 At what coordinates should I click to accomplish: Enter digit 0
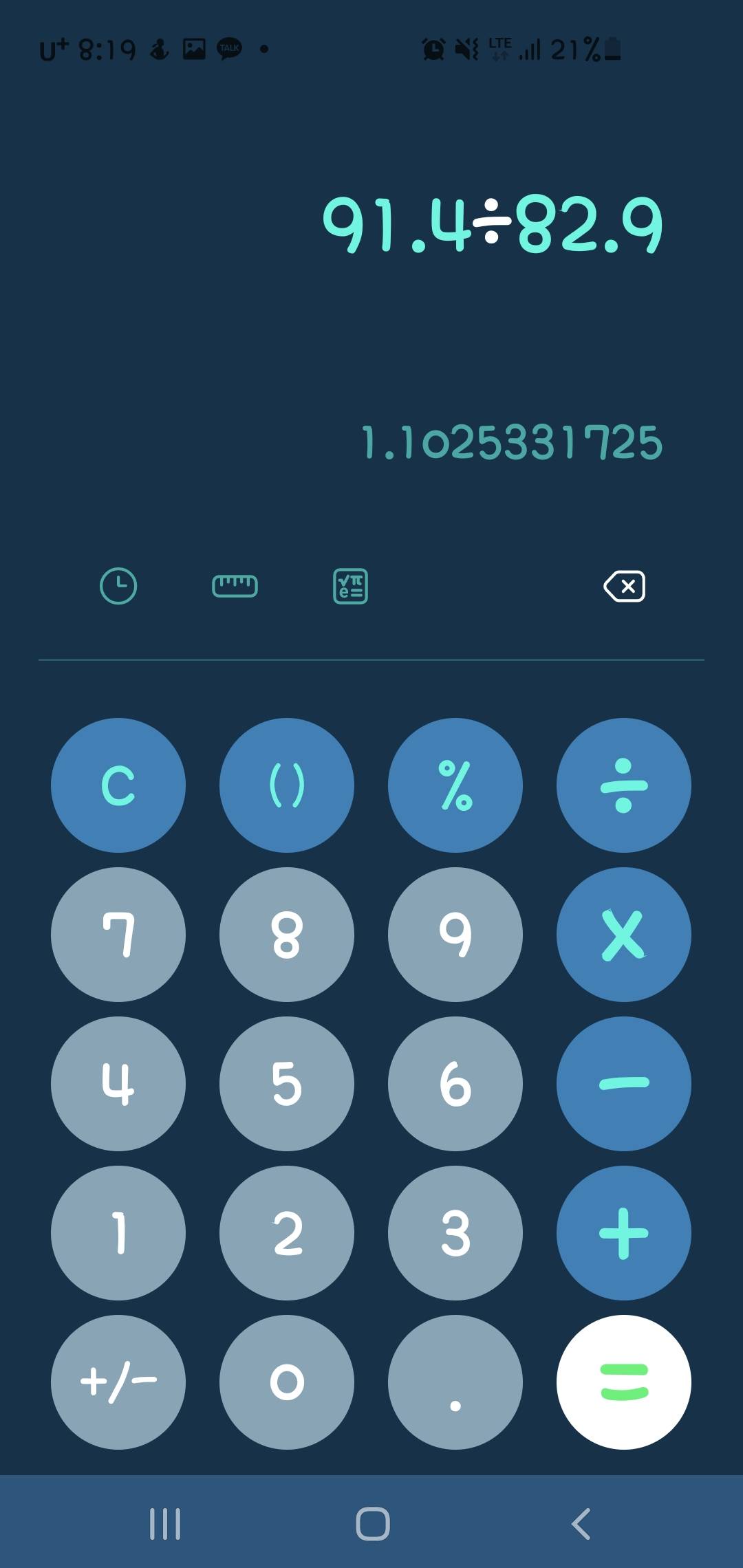coord(287,1382)
